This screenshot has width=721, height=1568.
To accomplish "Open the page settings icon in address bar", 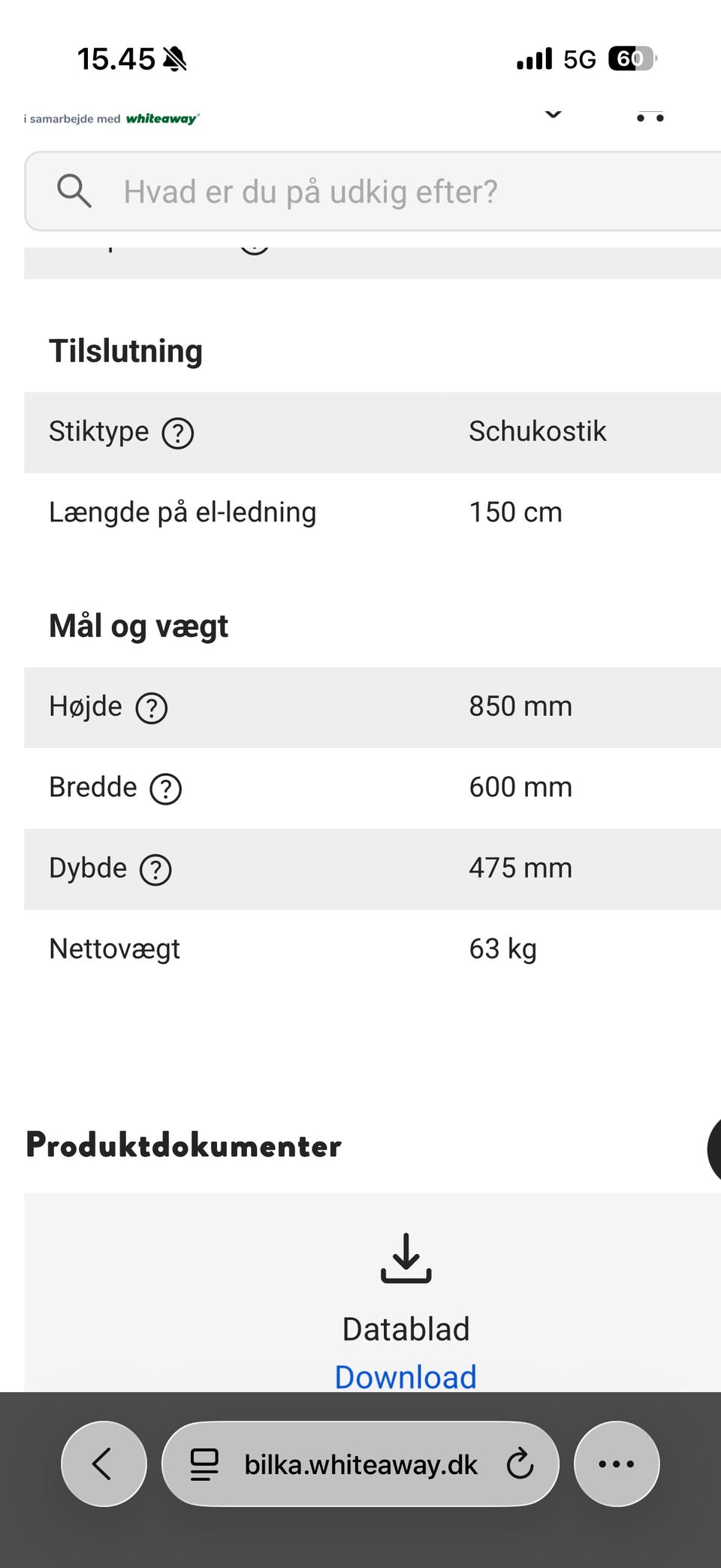I will pos(204,1464).
